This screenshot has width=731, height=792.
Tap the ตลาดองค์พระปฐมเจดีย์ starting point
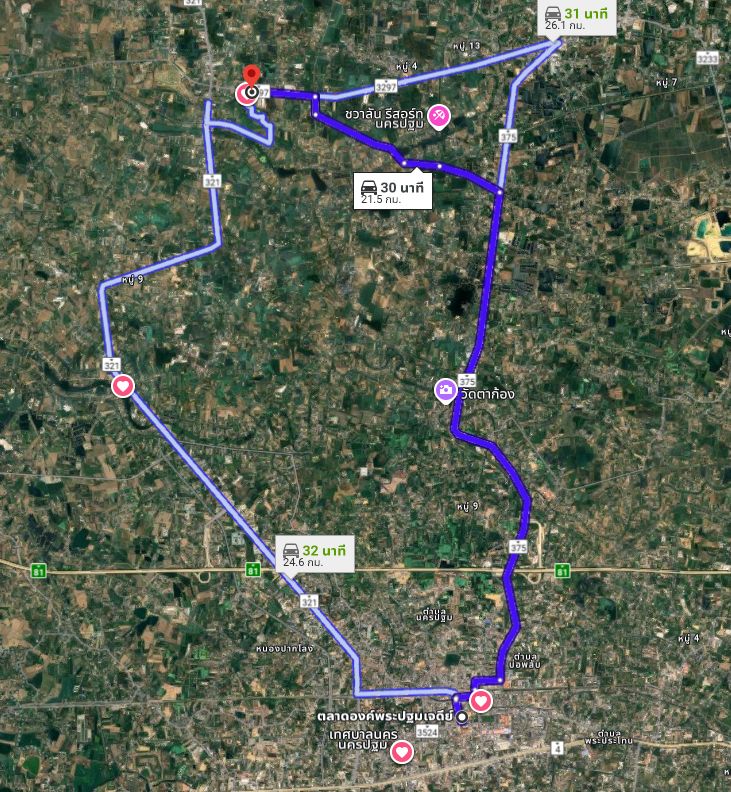(x=461, y=717)
